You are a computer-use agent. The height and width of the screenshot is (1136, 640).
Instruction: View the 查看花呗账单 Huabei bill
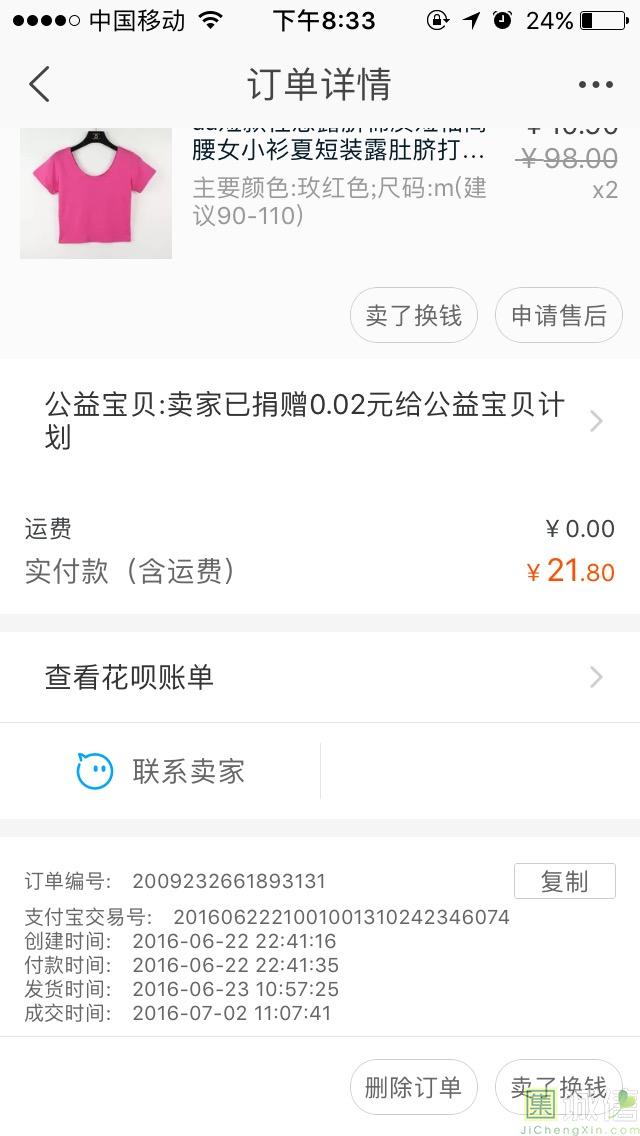(320, 677)
